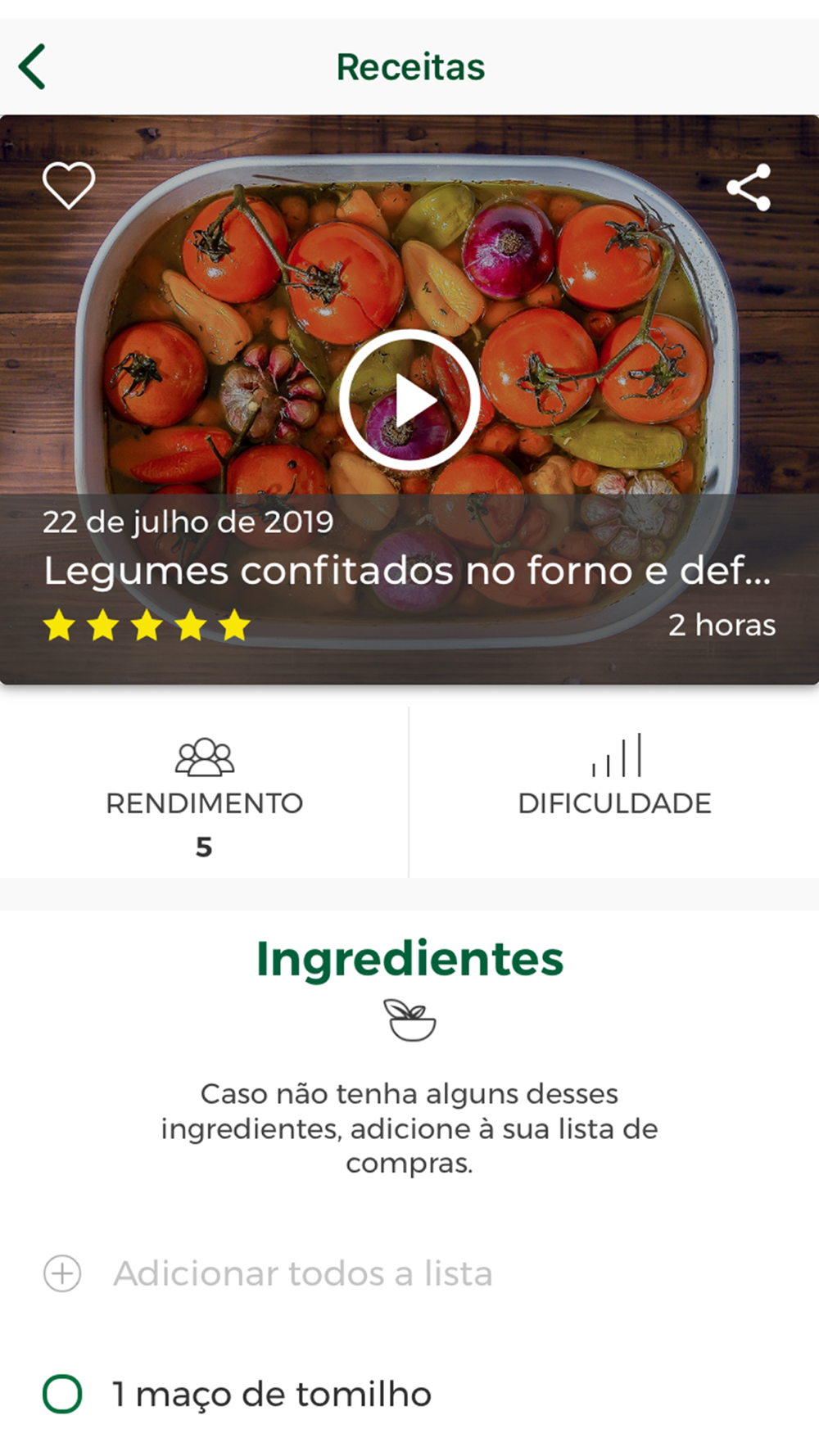This screenshot has height=1456, width=819.
Task: Favorite this recipe with the heart icon
Action: point(69,185)
